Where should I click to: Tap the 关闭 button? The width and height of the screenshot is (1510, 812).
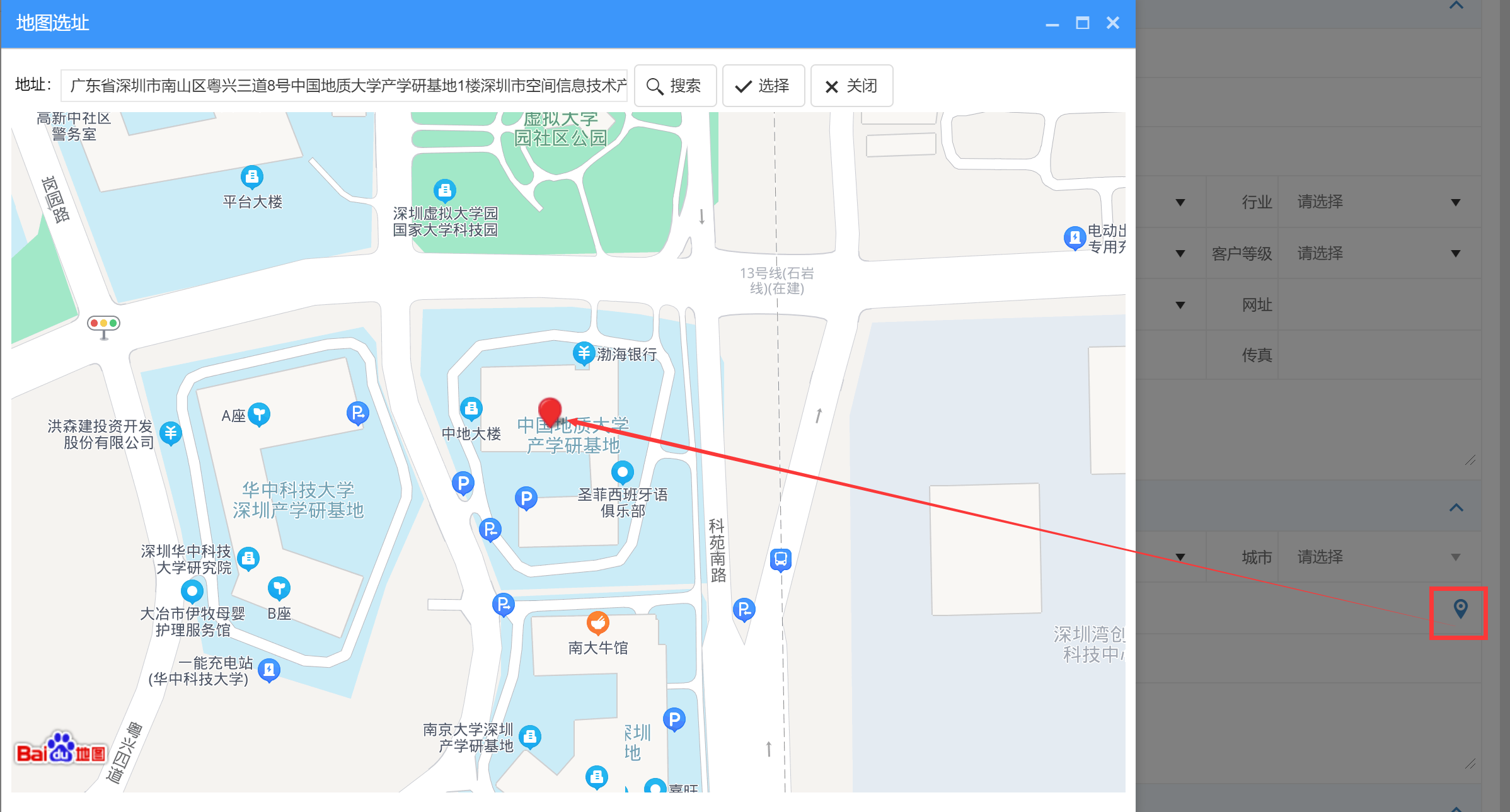[x=851, y=86]
